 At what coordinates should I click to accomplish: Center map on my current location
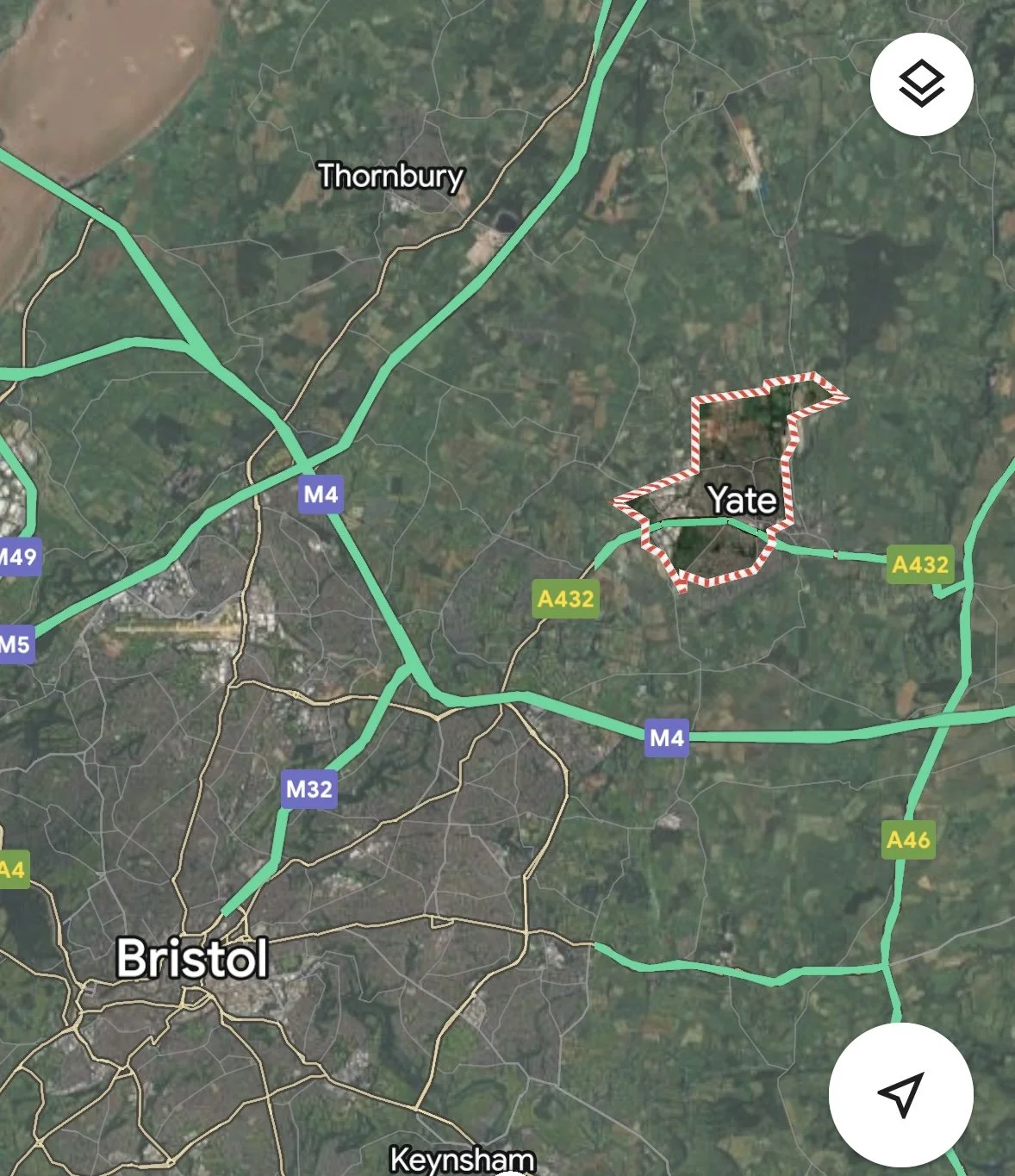click(900, 1094)
